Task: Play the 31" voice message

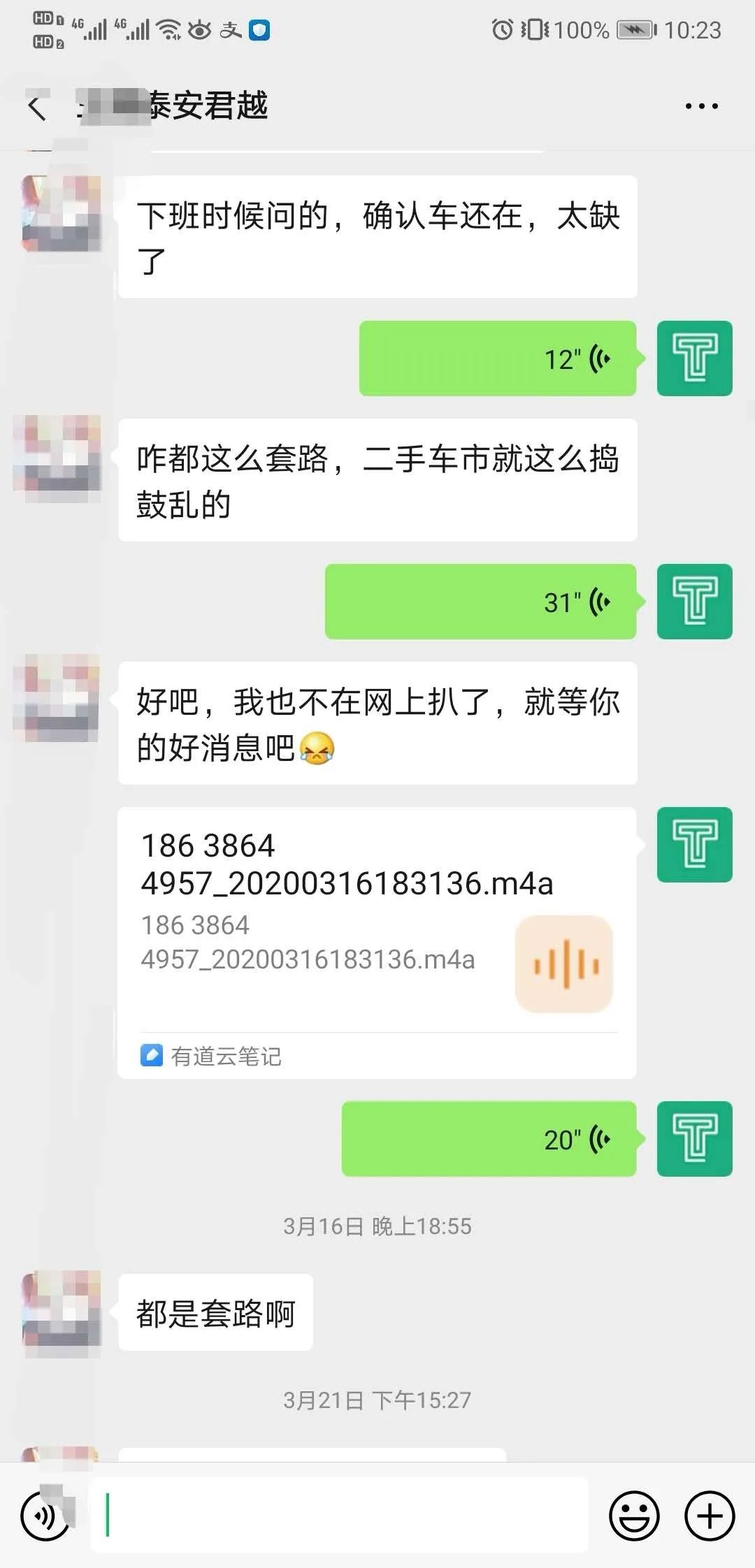Action: point(479,602)
